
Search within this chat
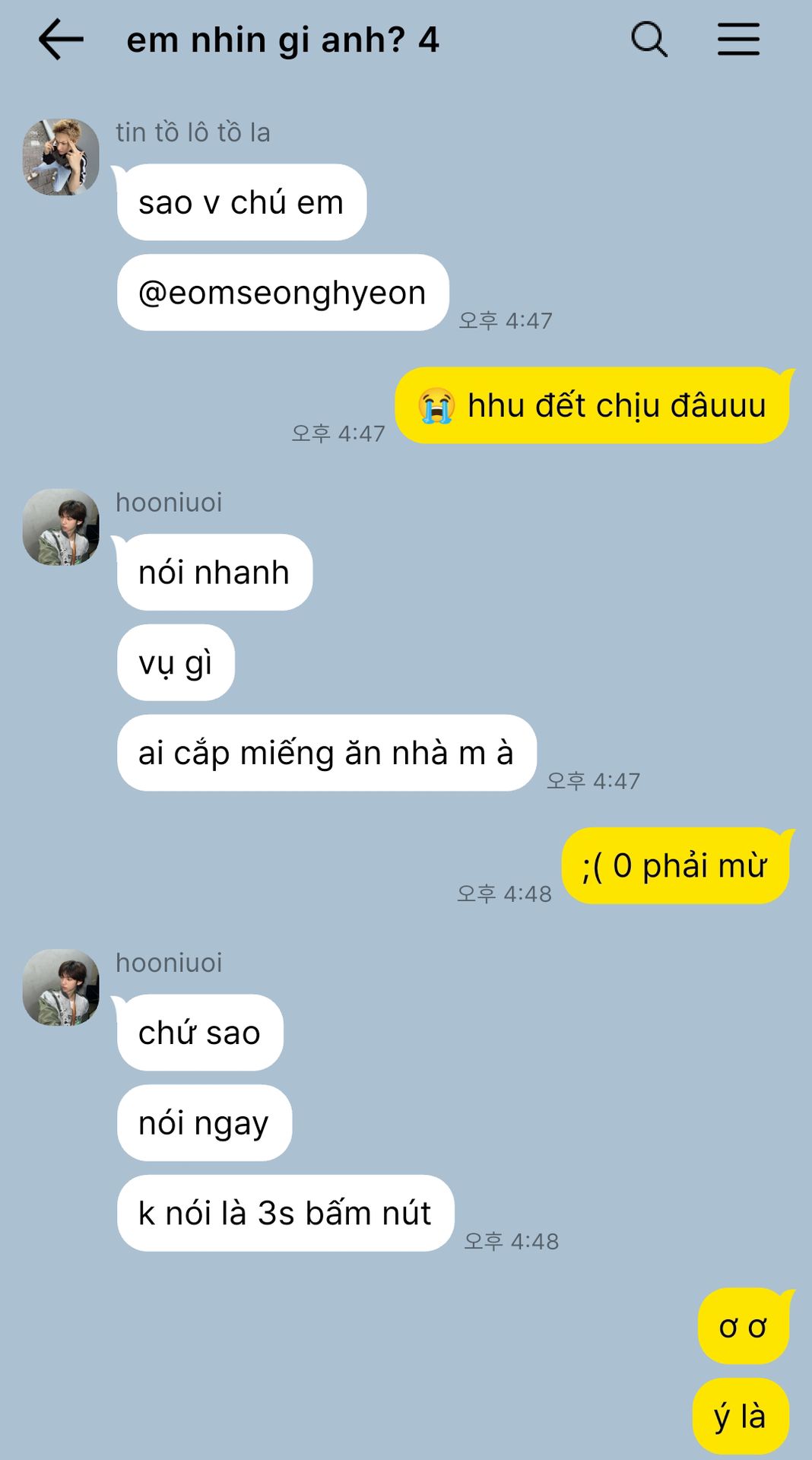649,40
